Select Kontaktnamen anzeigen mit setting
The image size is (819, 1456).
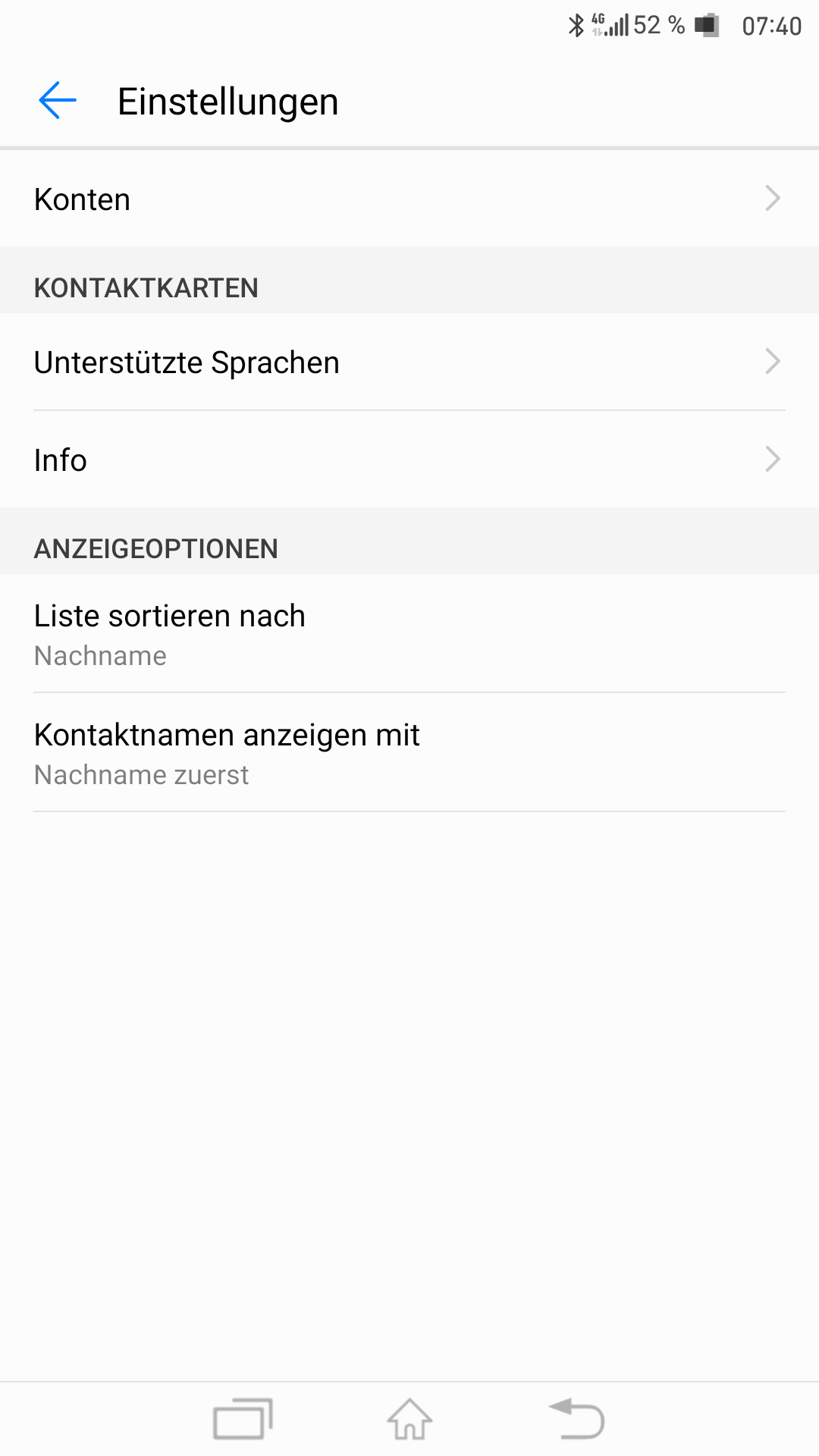point(409,752)
